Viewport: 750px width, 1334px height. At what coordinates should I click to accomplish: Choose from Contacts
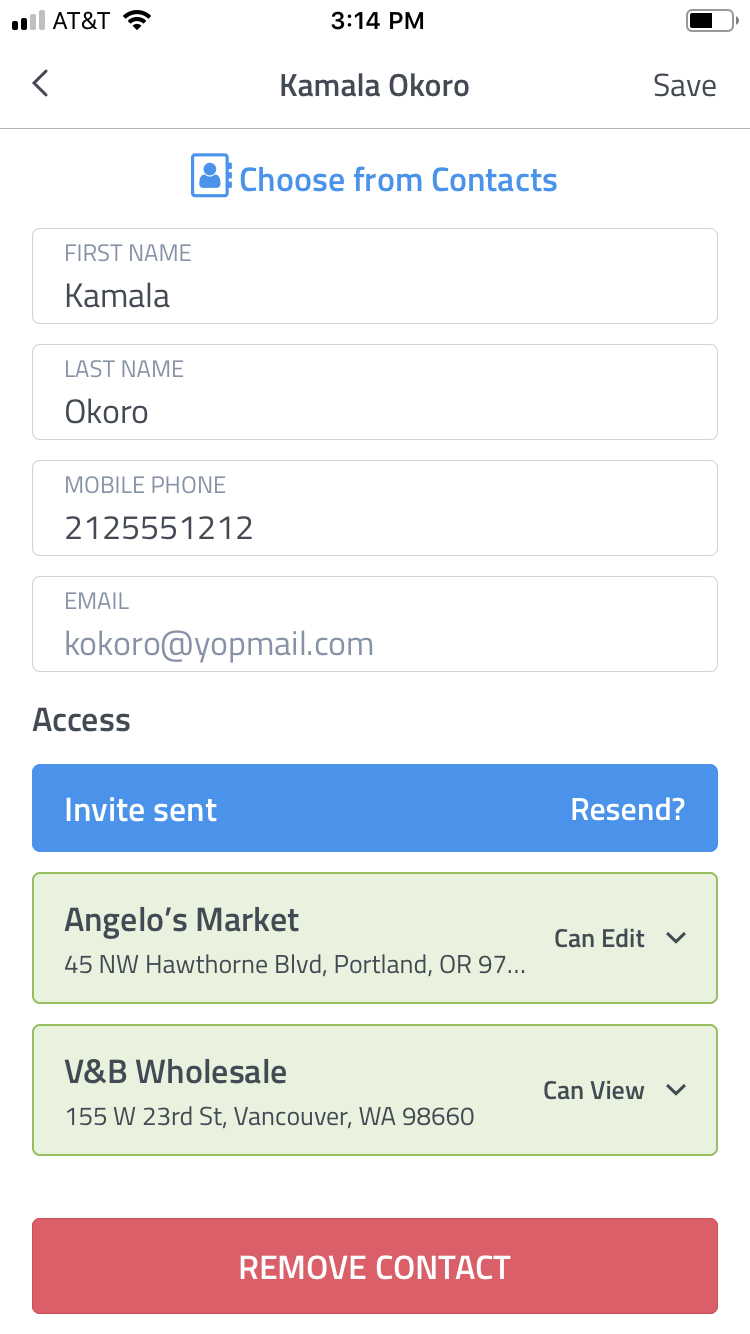coord(374,178)
